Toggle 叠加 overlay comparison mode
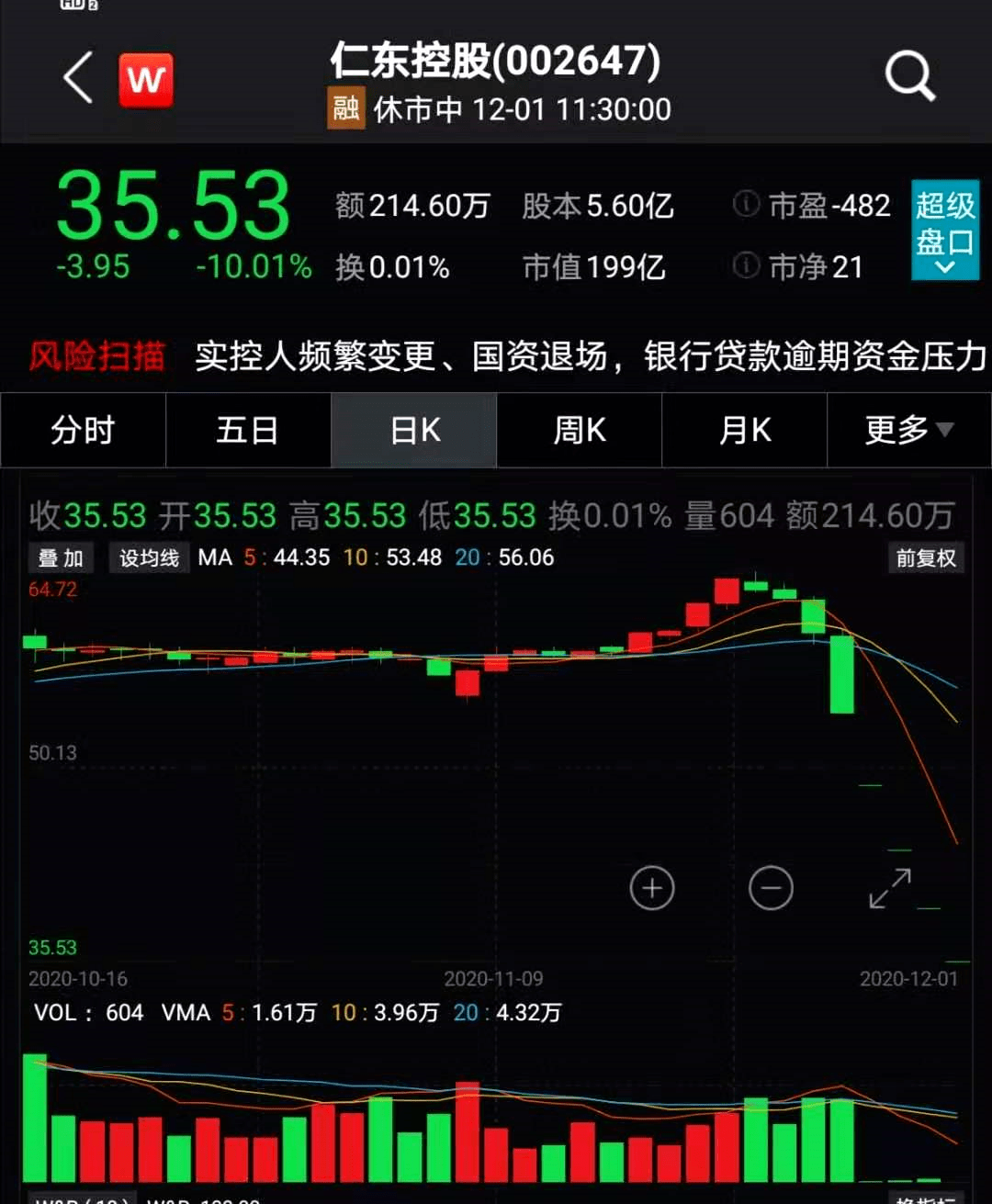The height and width of the screenshot is (1204, 992). click(61, 557)
